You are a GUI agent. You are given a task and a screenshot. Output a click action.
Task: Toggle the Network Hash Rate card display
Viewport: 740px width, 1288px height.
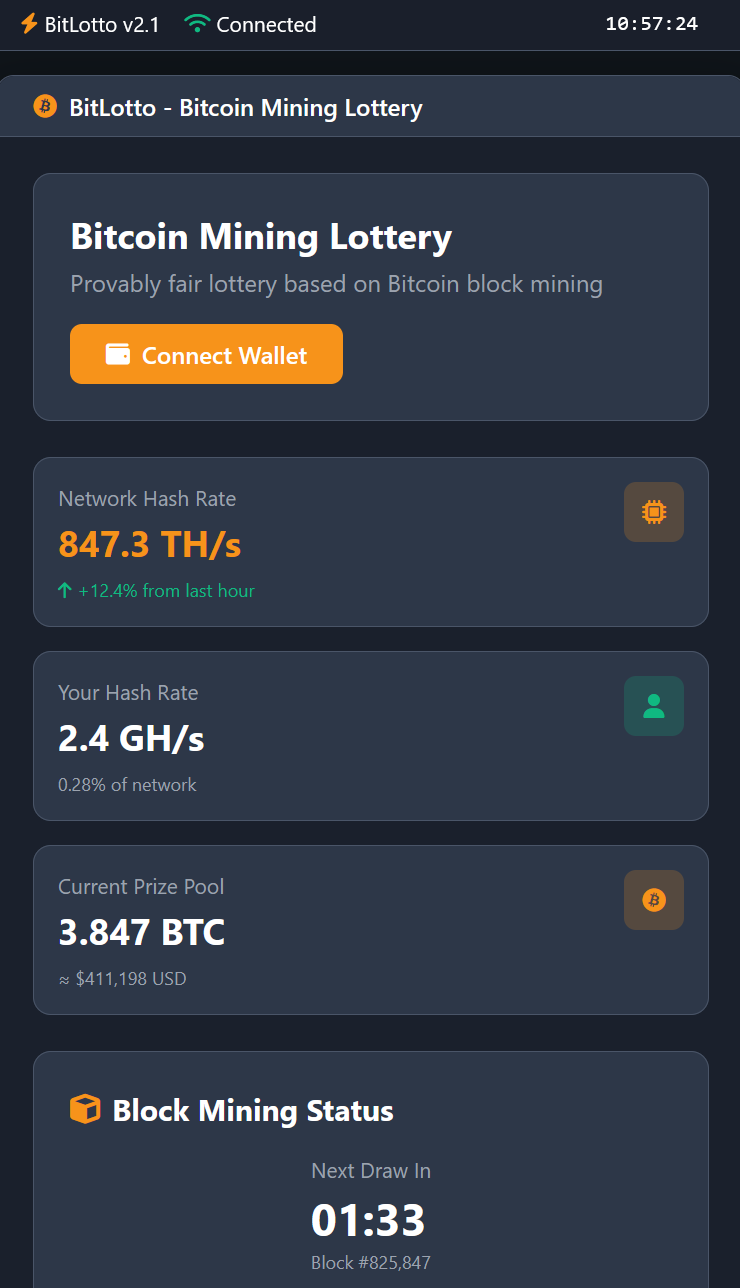click(x=370, y=542)
